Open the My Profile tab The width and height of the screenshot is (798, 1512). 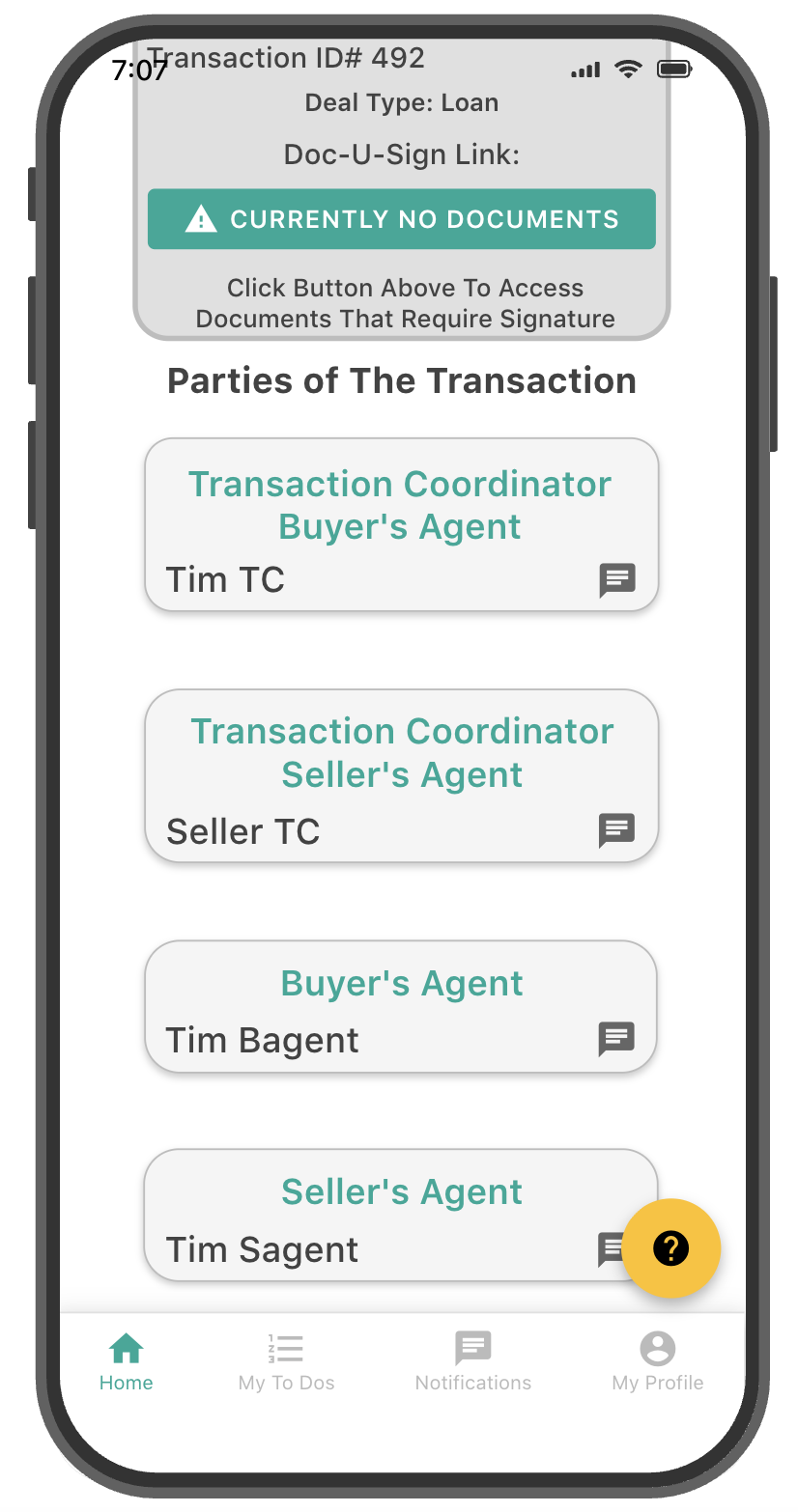[657, 1361]
